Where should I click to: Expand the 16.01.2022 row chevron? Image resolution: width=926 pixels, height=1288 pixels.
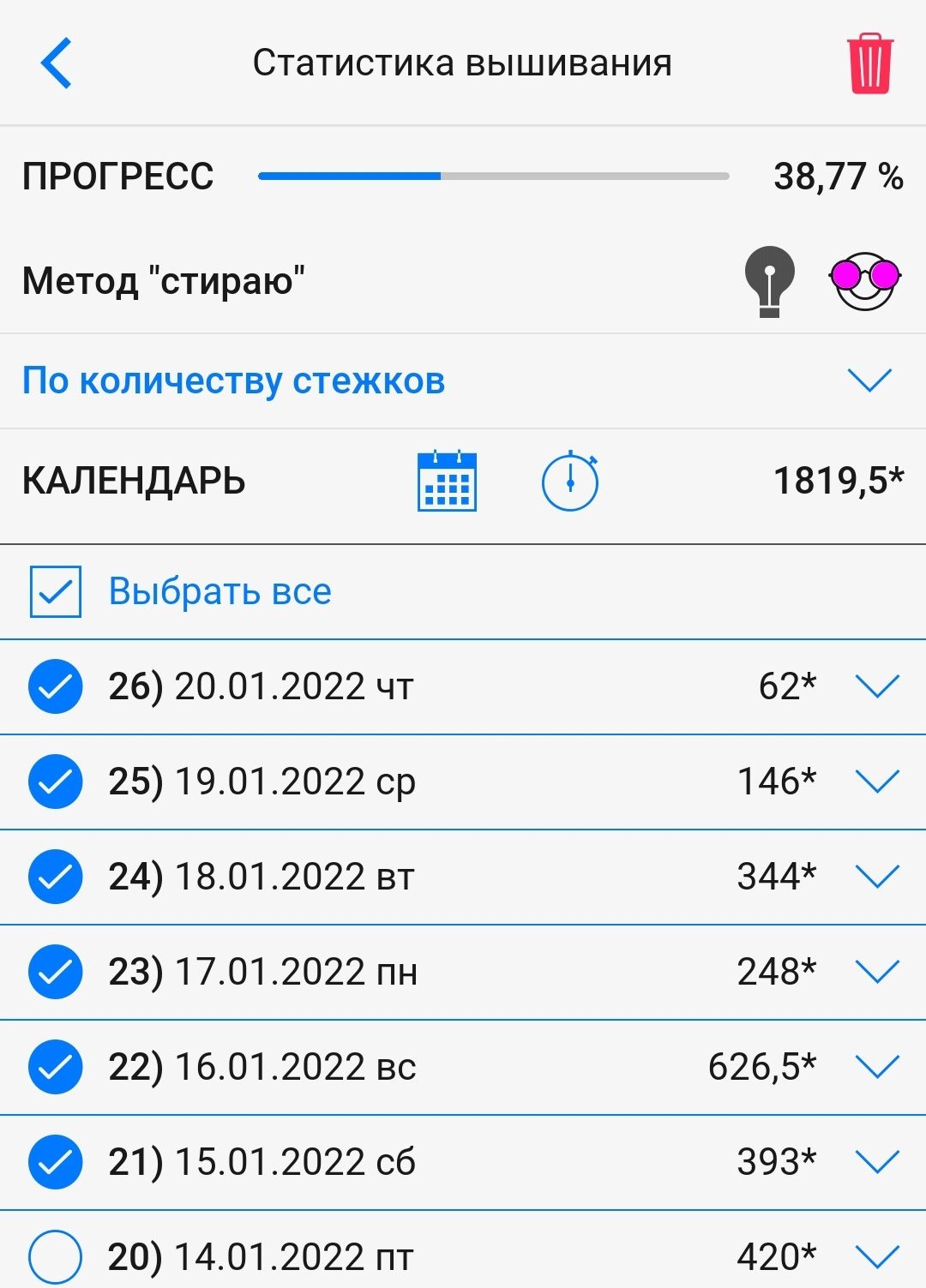877,1067
